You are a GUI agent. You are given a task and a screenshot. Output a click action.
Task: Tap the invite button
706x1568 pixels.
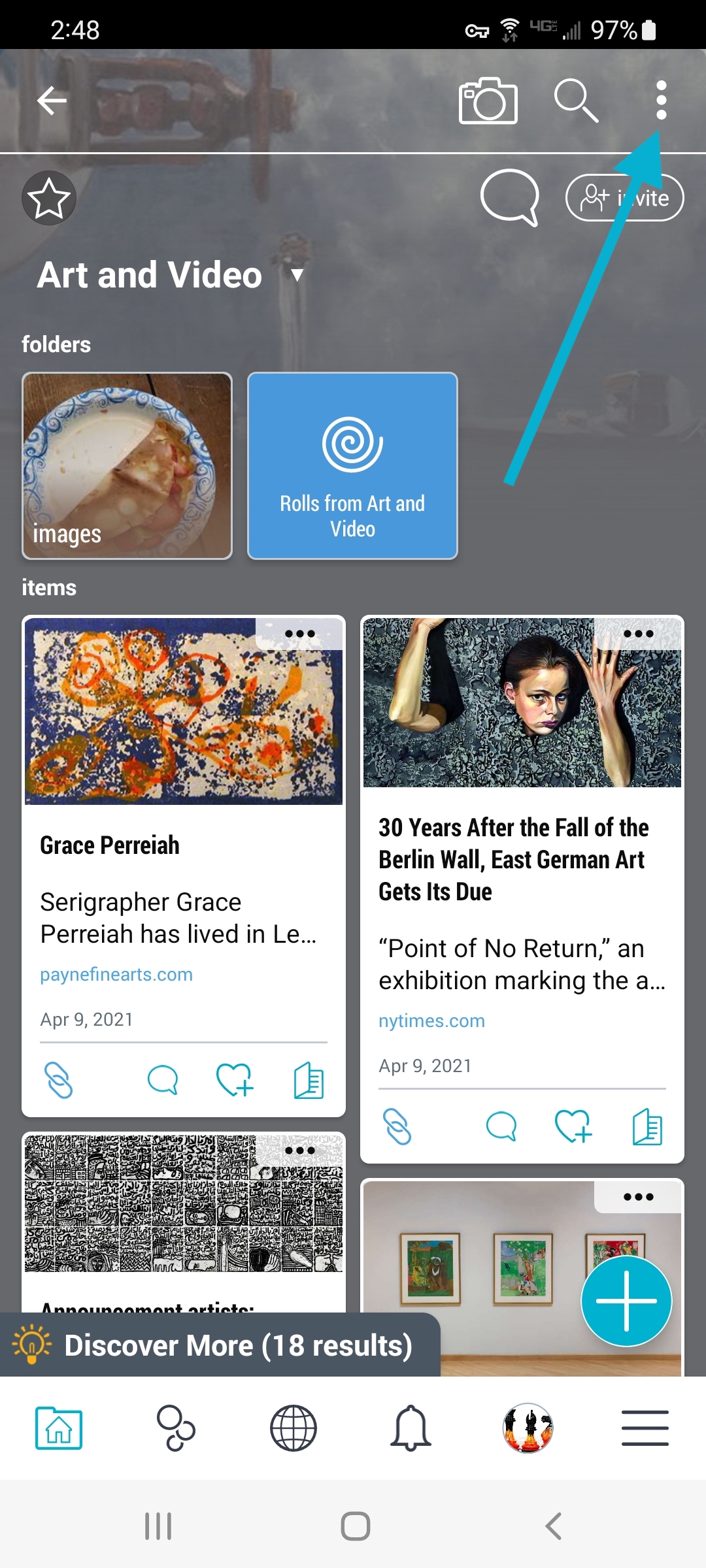click(624, 198)
